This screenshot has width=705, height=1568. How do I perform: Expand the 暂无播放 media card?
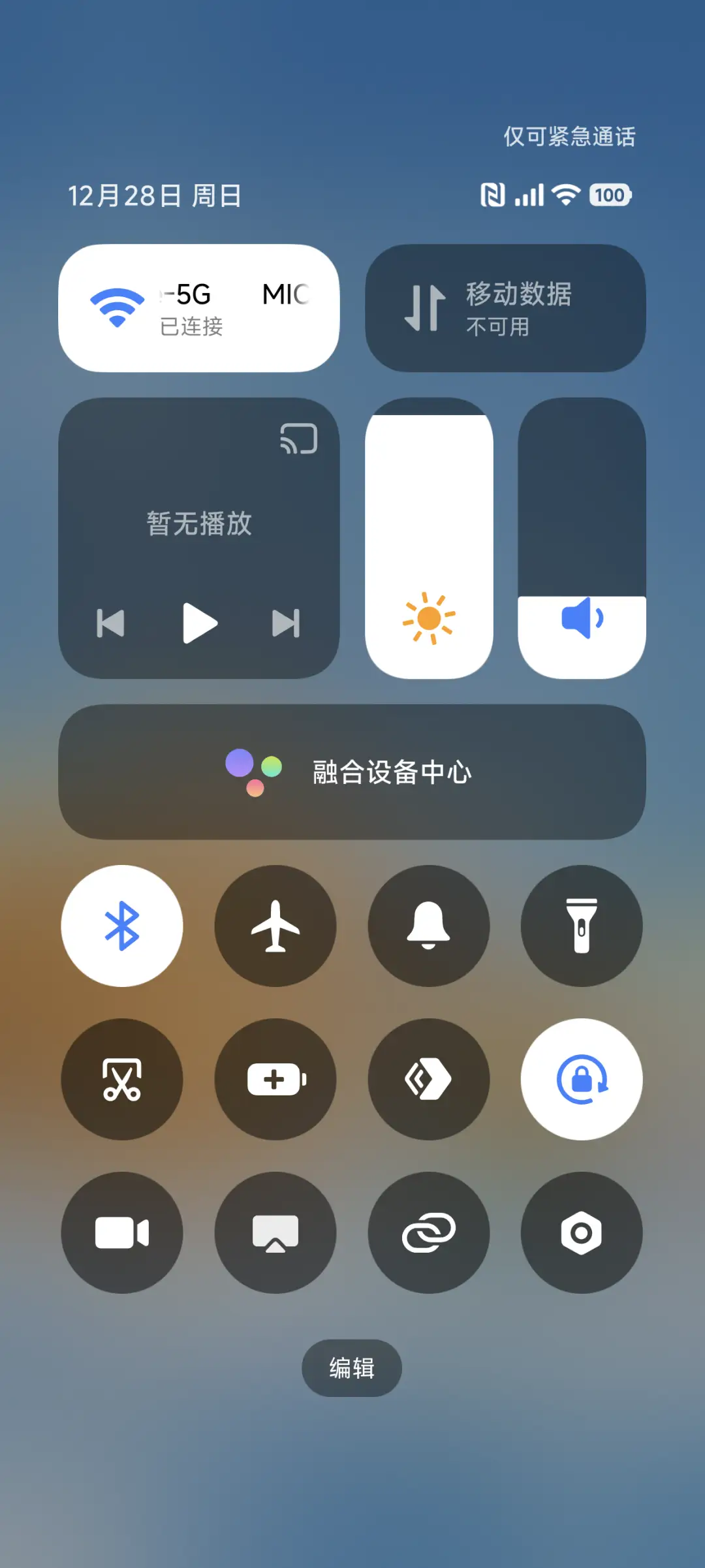coord(199,522)
